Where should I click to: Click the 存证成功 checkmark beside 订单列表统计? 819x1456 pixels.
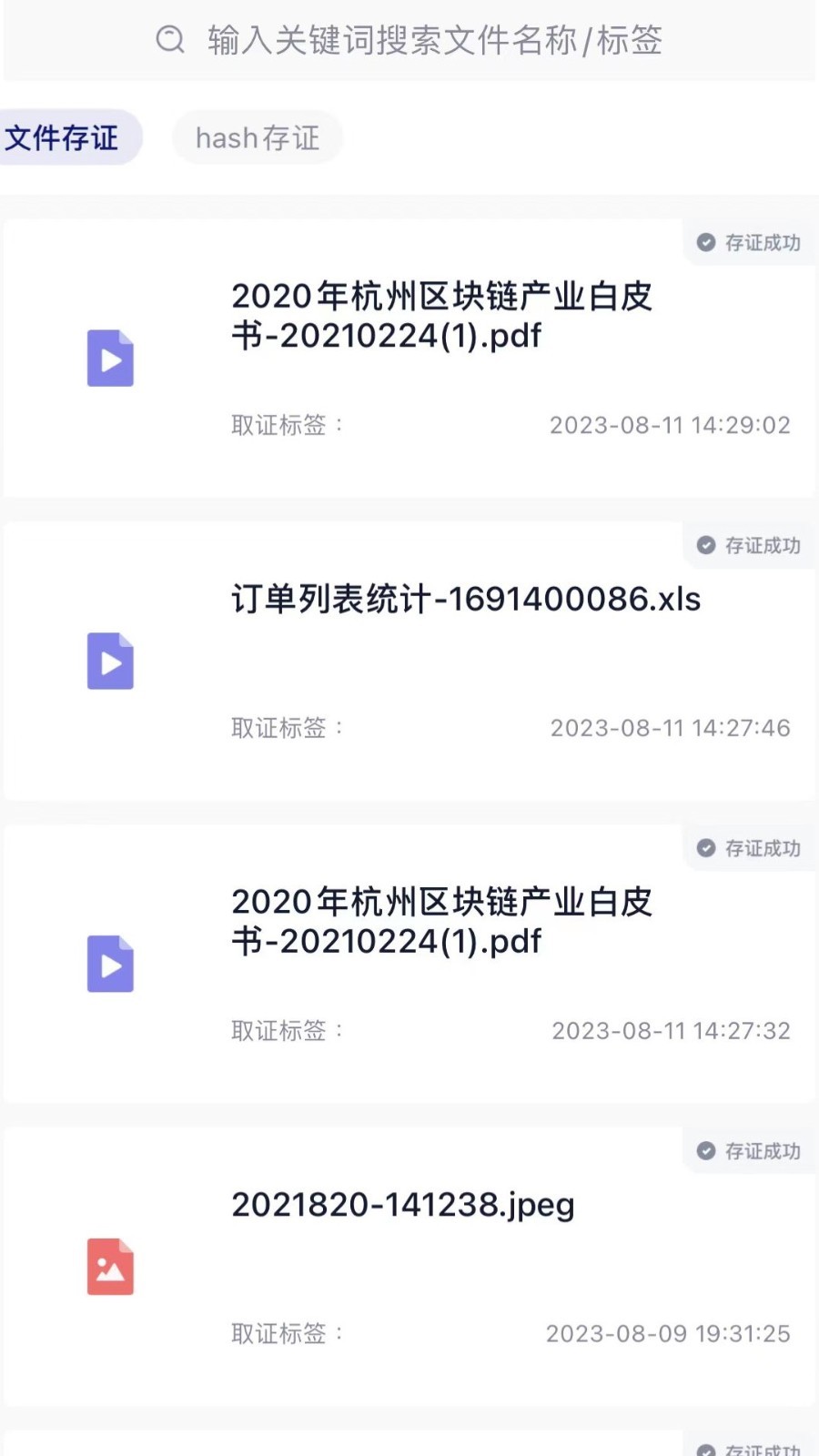pyautogui.click(x=706, y=545)
